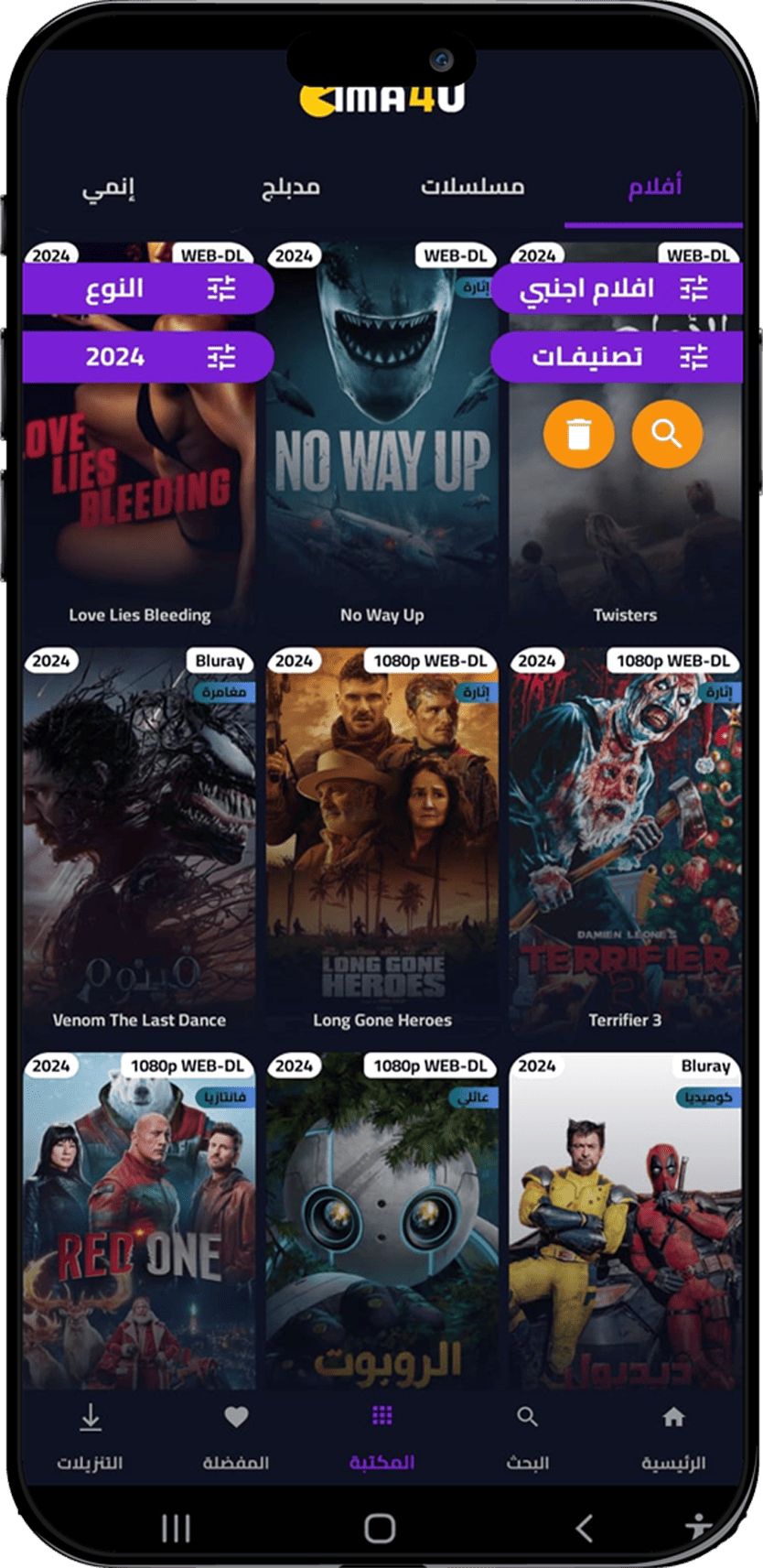Open the النوع type filter
The image size is (763, 1568).
tap(148, 289)
